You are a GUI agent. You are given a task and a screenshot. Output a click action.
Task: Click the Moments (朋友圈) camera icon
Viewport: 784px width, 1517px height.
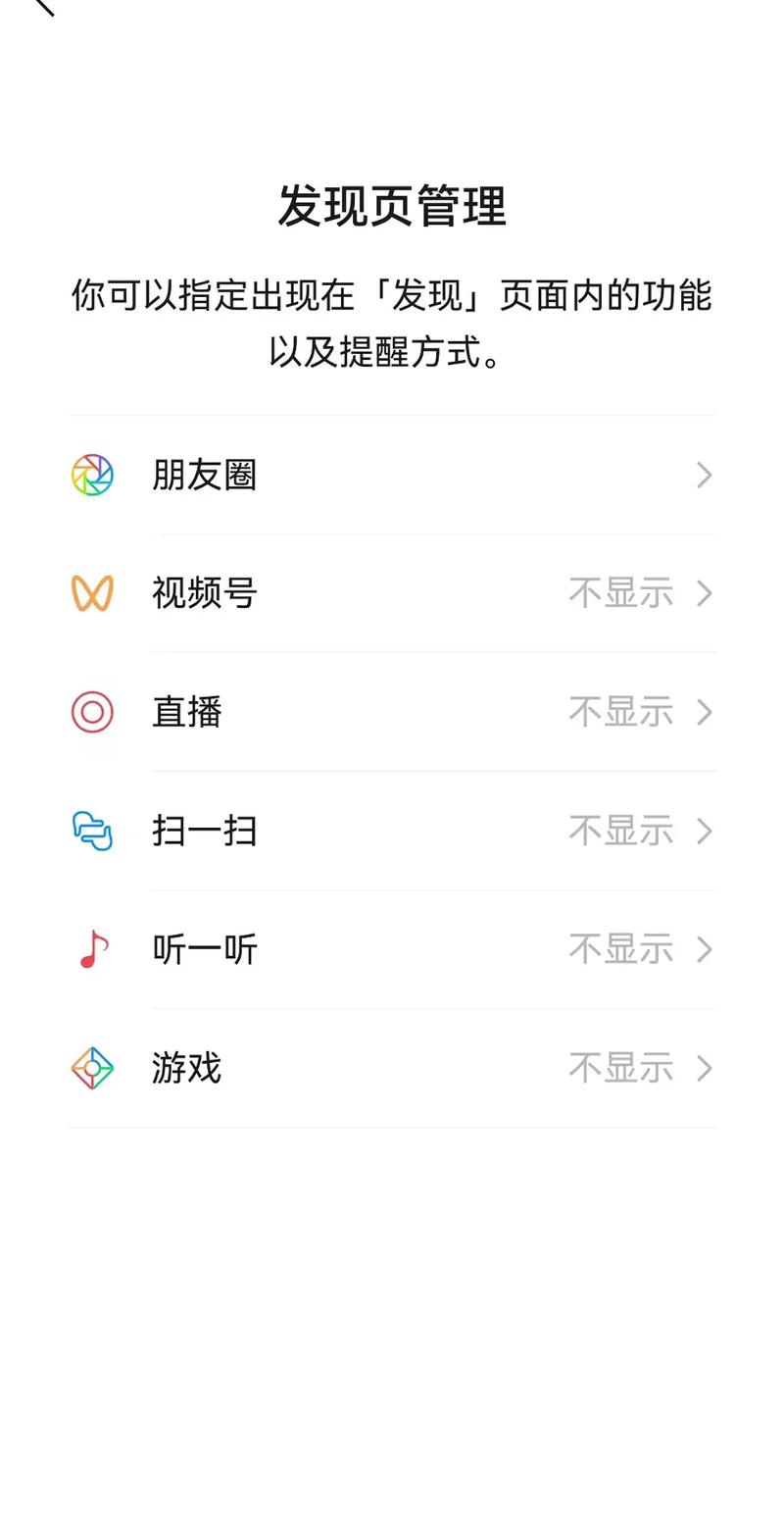tap(92, 475)
